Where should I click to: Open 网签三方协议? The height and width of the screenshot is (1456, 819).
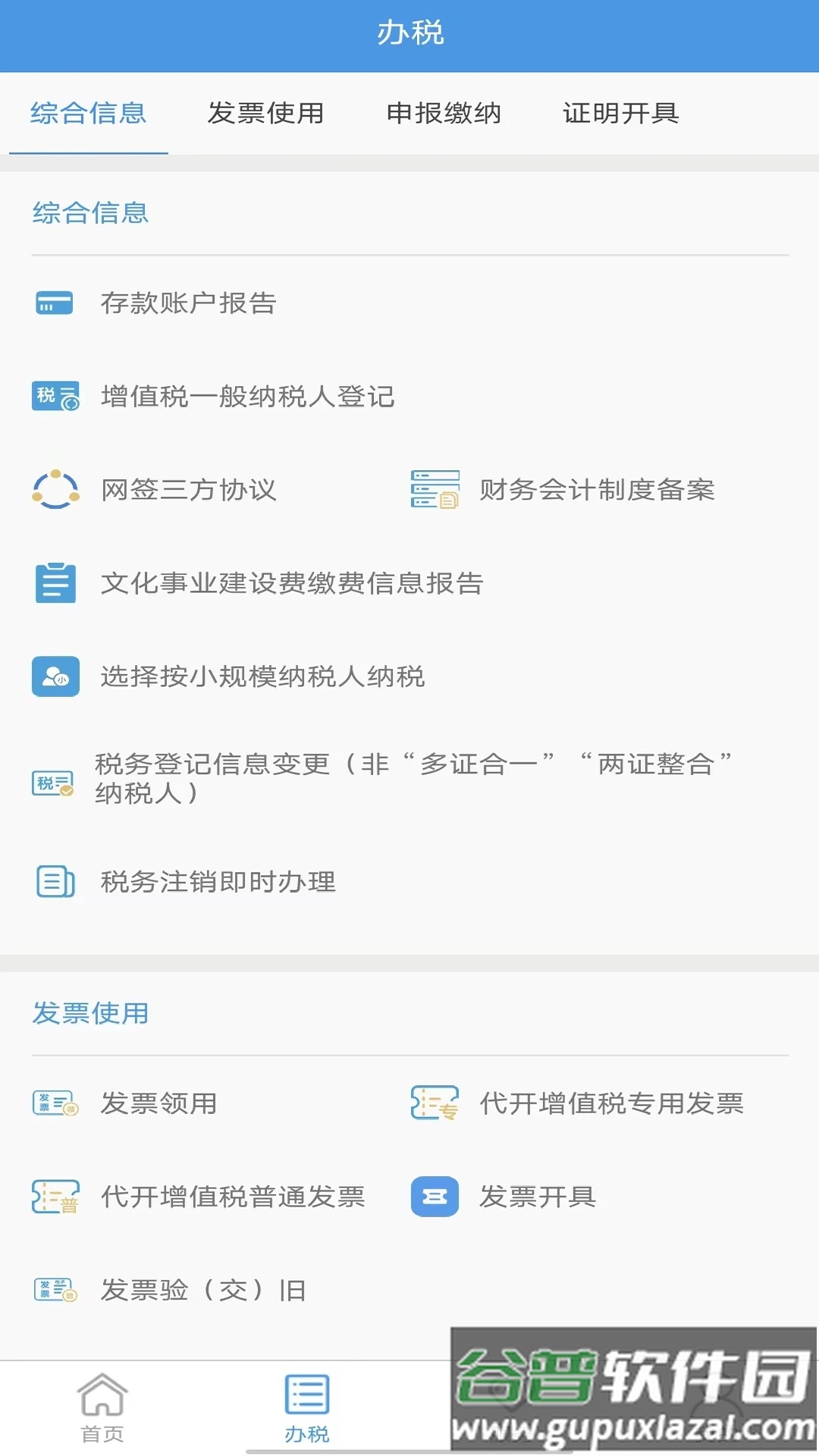point(188,490)
